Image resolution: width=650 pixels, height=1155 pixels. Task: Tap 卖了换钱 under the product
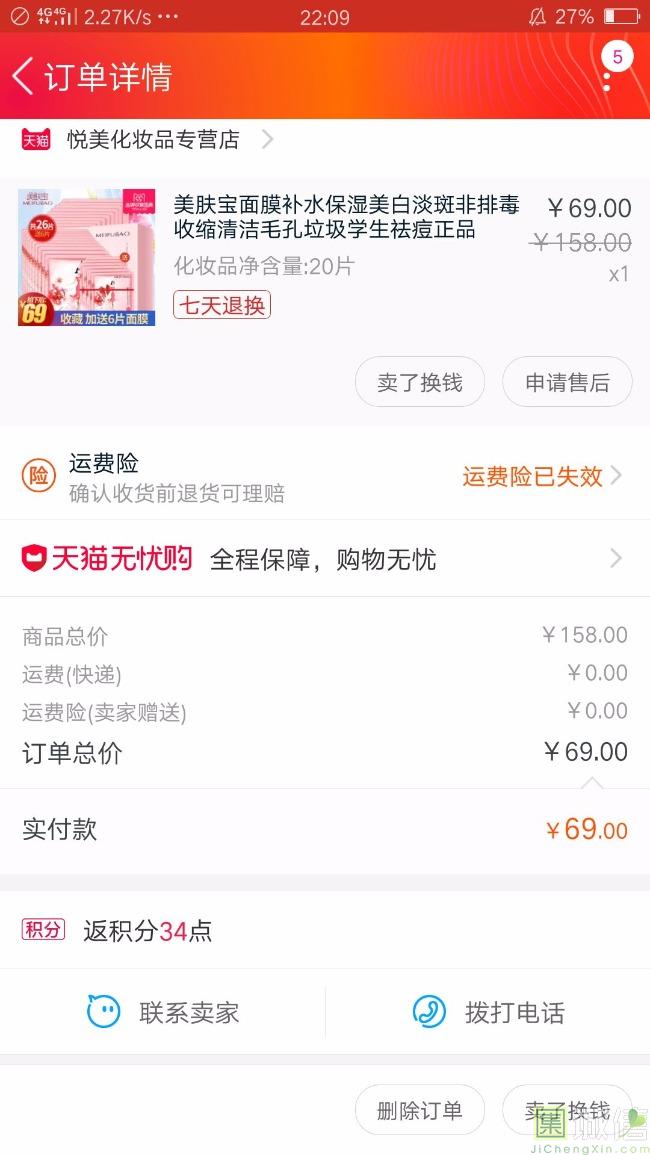click(x=420, y=383)
